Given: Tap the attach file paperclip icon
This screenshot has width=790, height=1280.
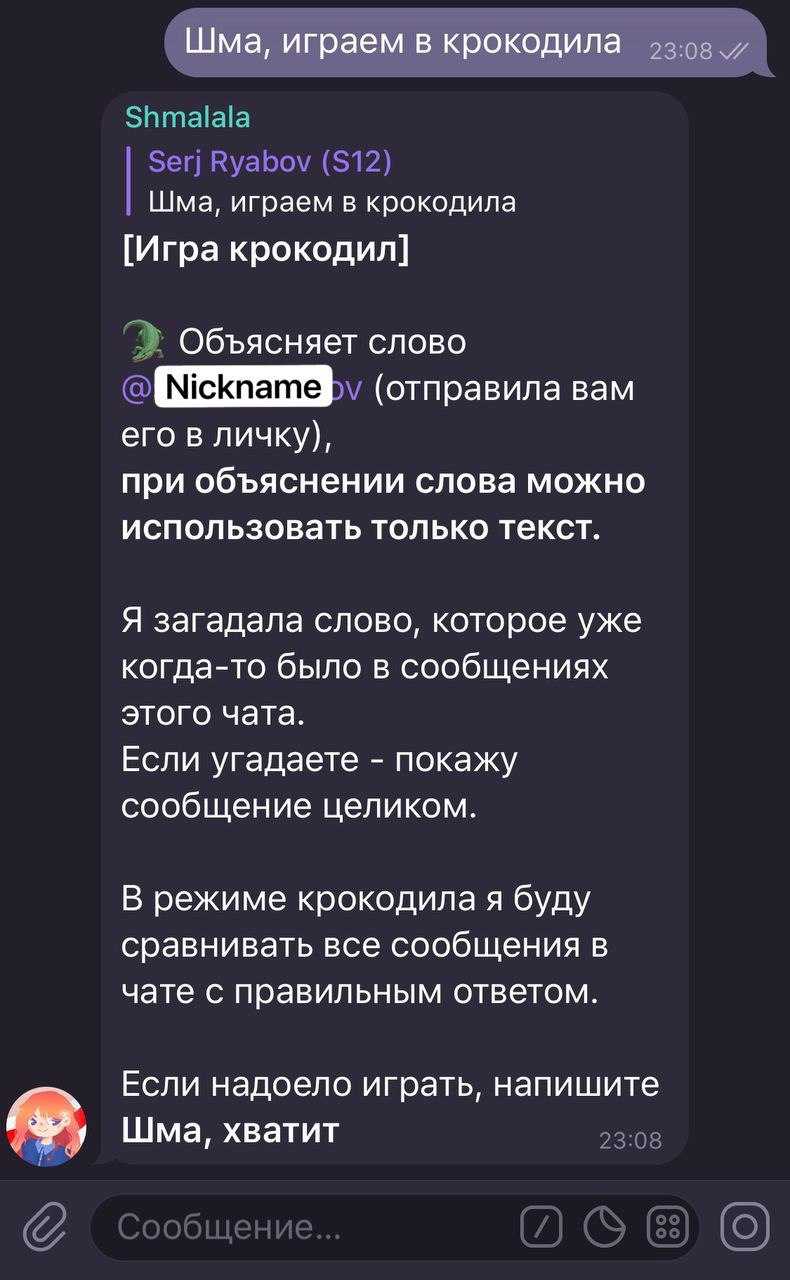Looking at the screenshot, I should (44, 1226).
